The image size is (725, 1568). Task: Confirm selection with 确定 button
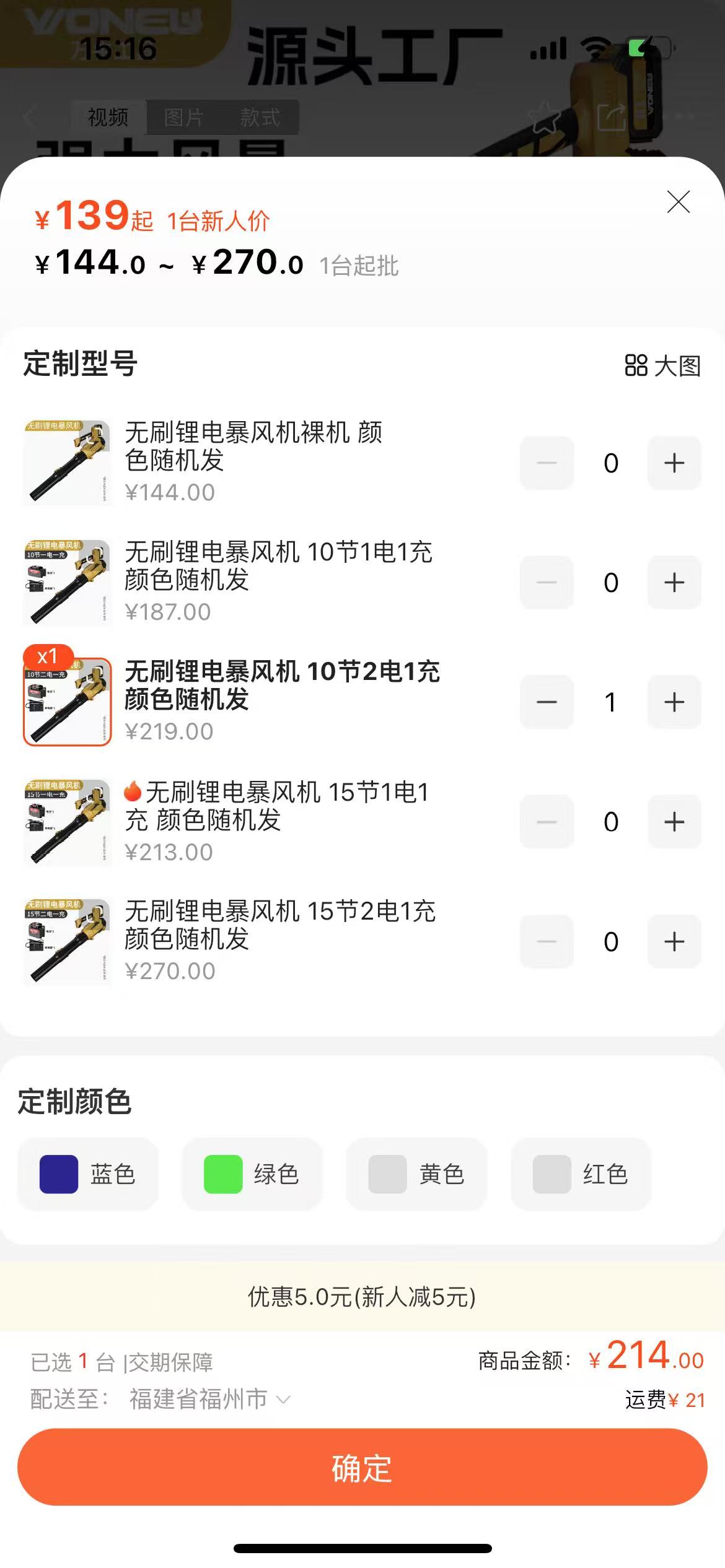pos(362,1467)
